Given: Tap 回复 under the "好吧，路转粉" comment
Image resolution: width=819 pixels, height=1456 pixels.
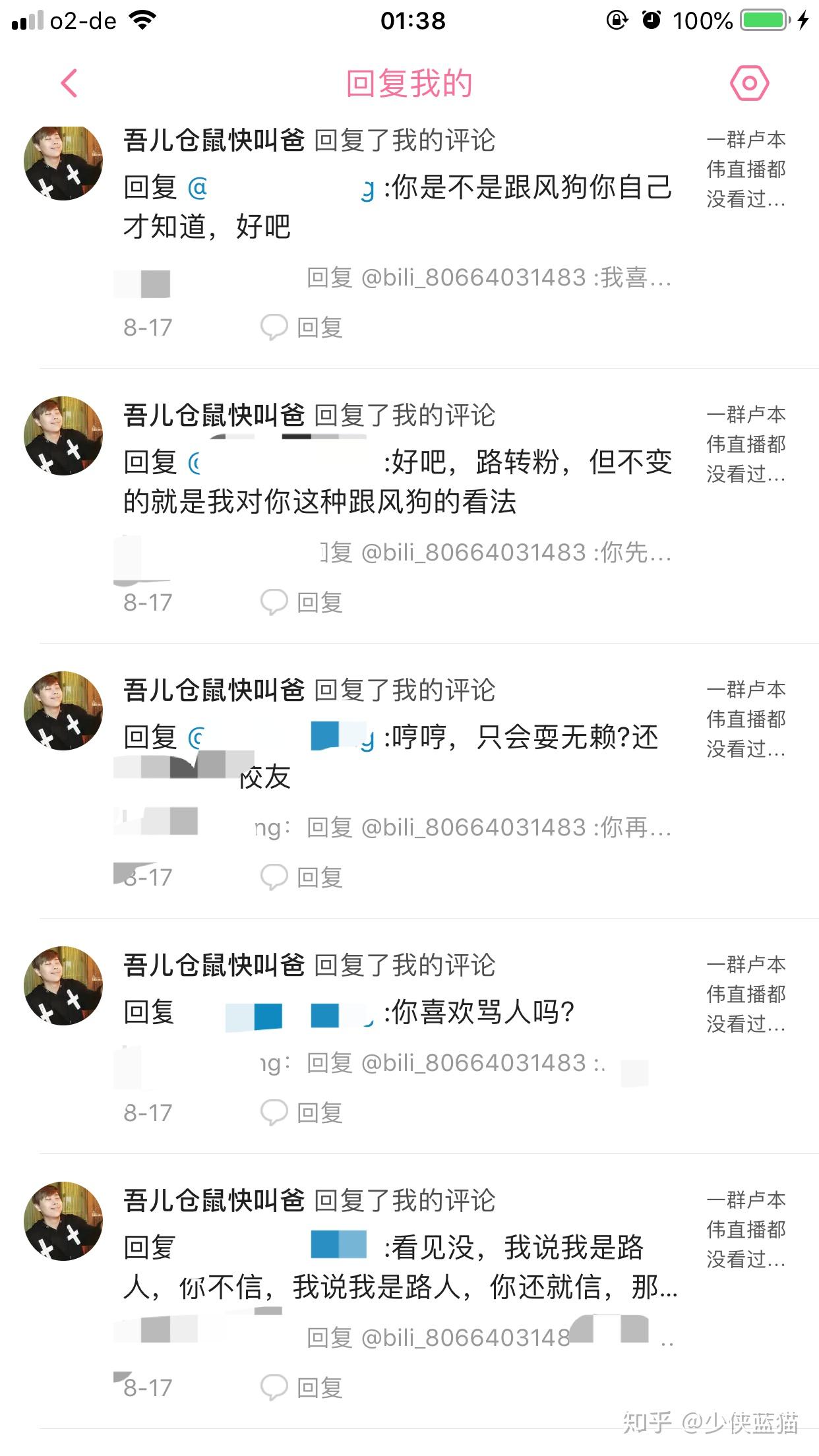Looking at the screenshot, I should point(303,602).
